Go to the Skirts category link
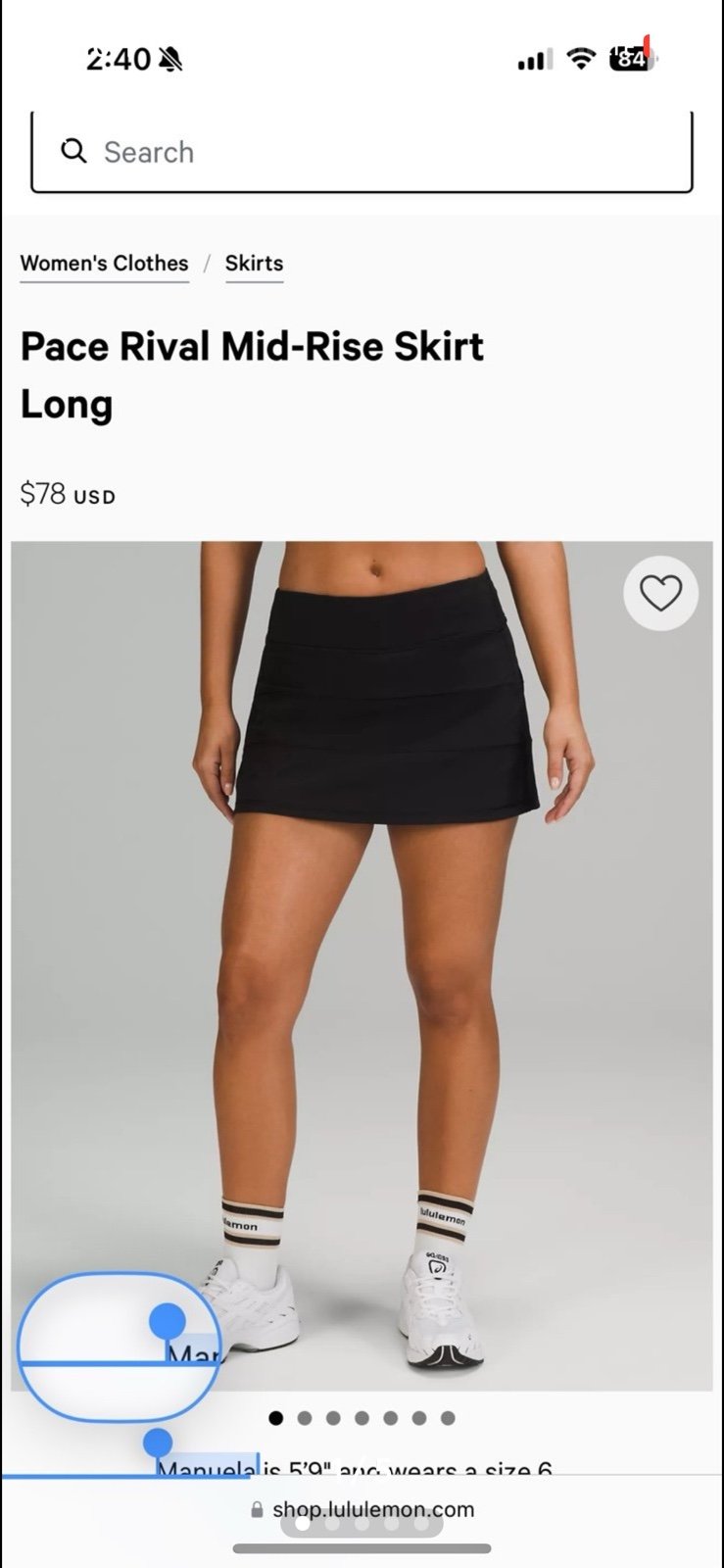The width and height of the screenshot is (724, 1568). pyautogui.click(x=254, y=264)
